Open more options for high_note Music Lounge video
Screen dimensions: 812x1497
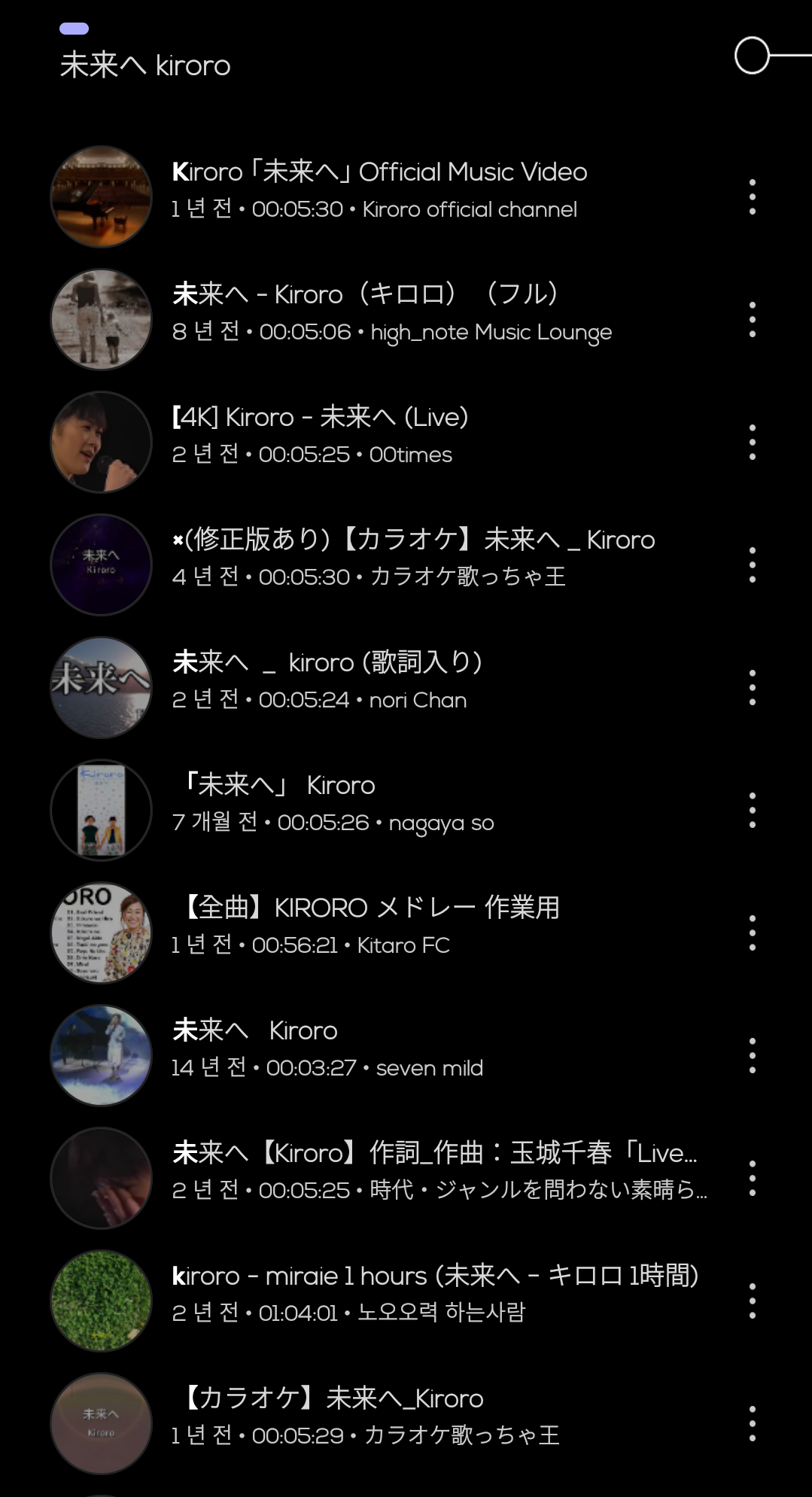point(752,320)
